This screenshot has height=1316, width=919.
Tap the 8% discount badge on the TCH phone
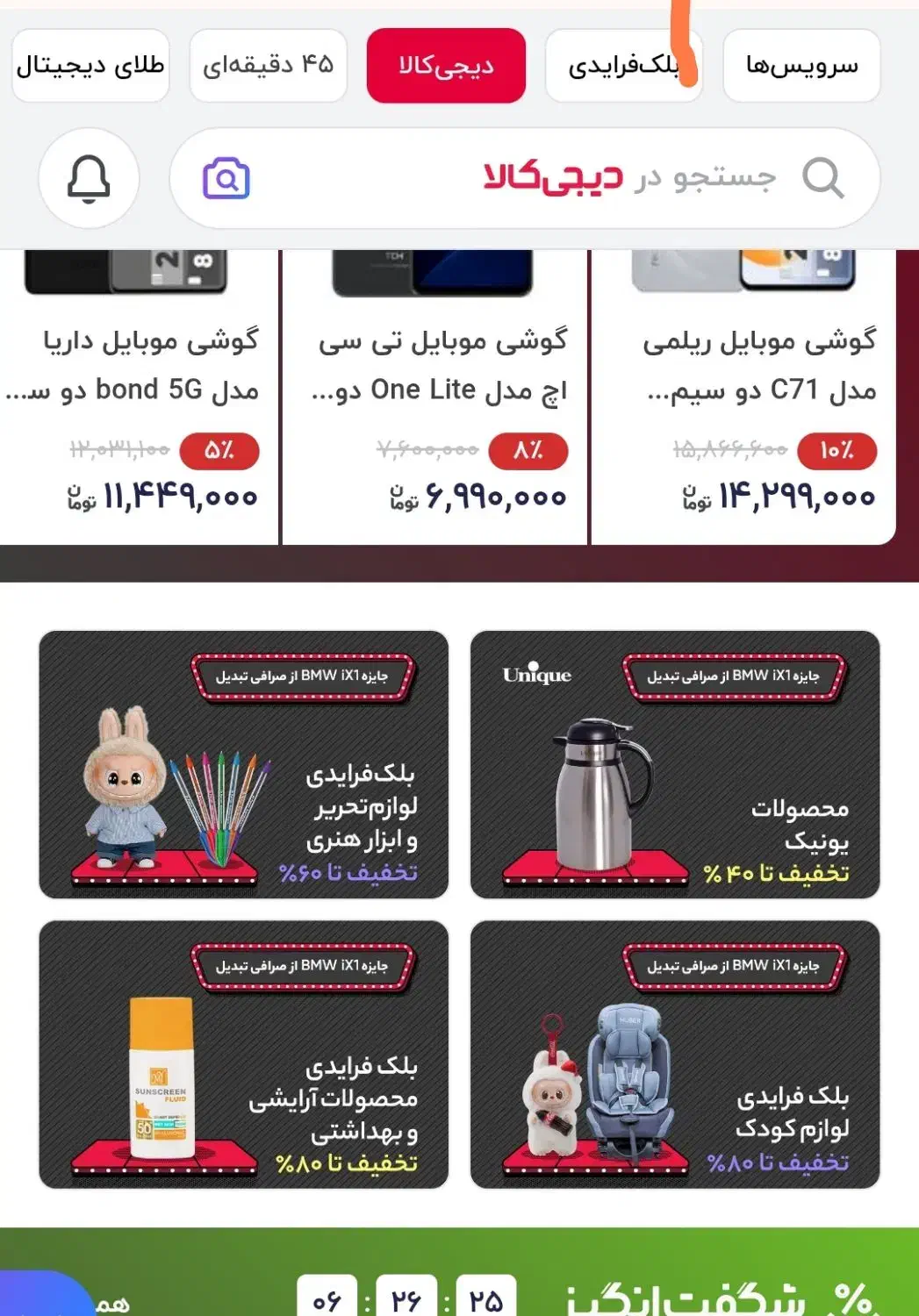(527, 450)
